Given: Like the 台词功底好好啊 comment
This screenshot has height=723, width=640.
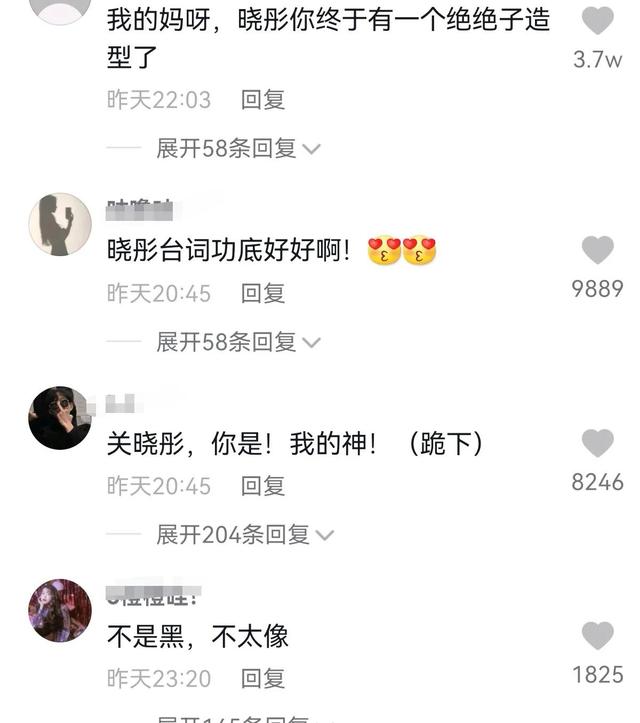Looking at the screenshot, I should [x=598, y=250].
